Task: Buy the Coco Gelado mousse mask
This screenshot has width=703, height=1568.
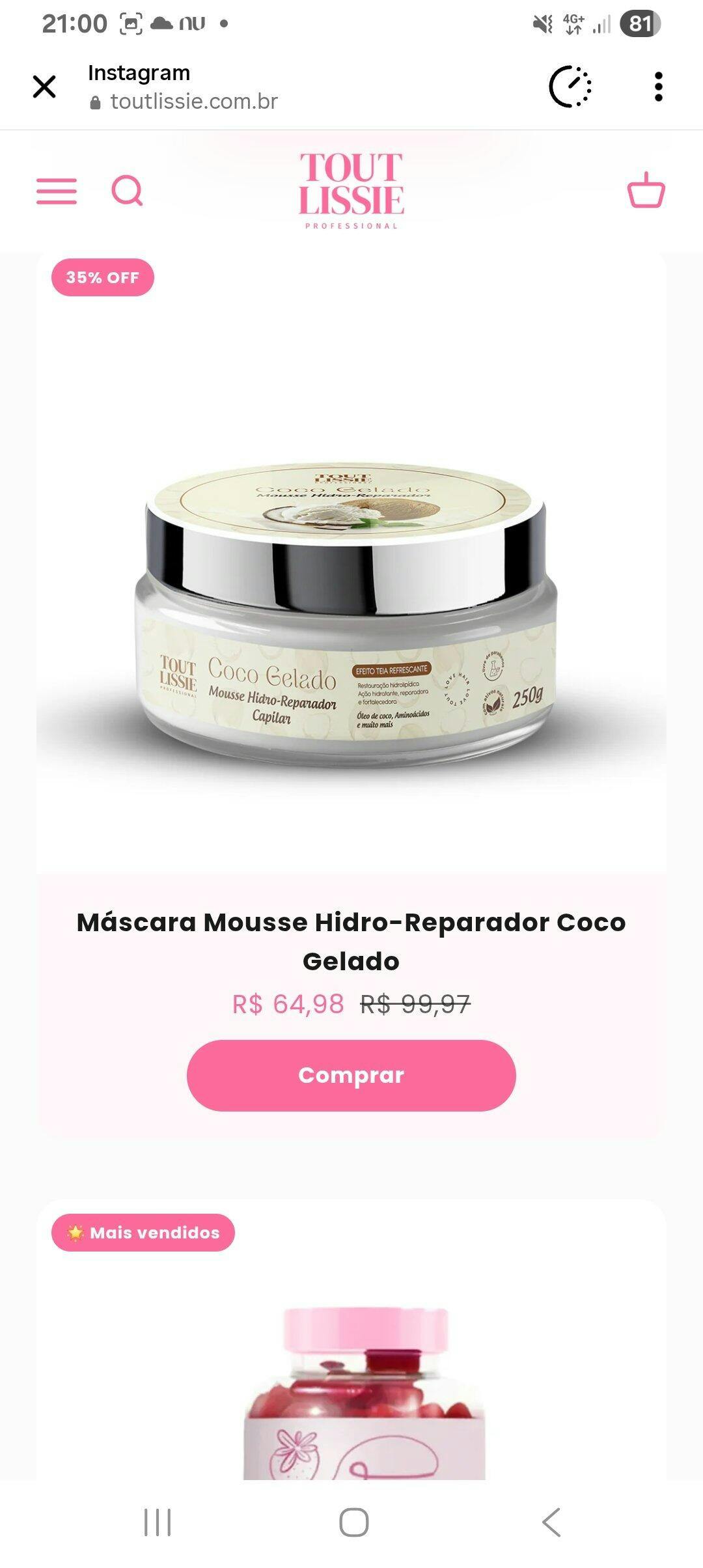Action: pyautogui.click(x=351, y=1075)
